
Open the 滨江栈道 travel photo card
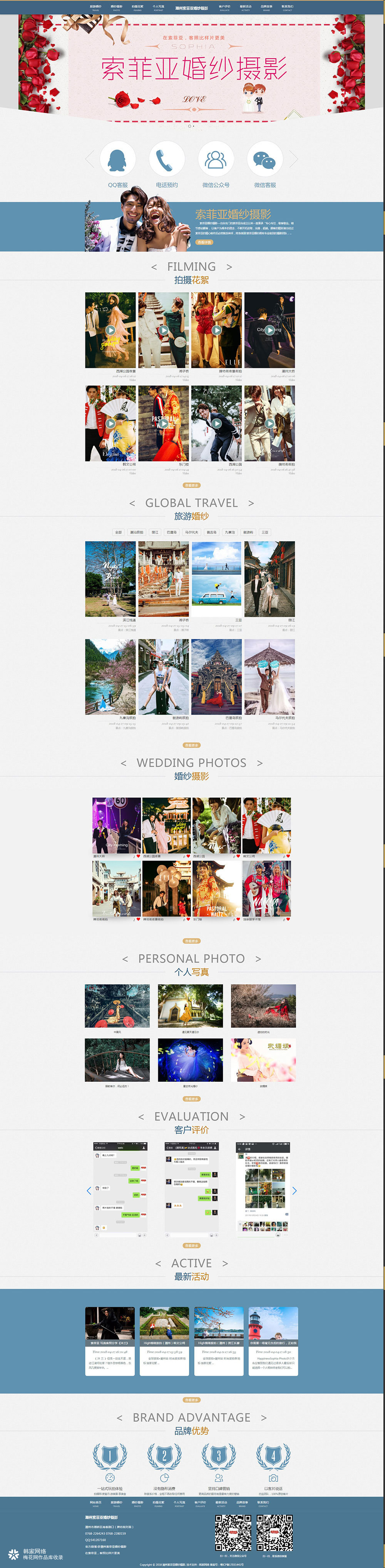pos(110,579)
